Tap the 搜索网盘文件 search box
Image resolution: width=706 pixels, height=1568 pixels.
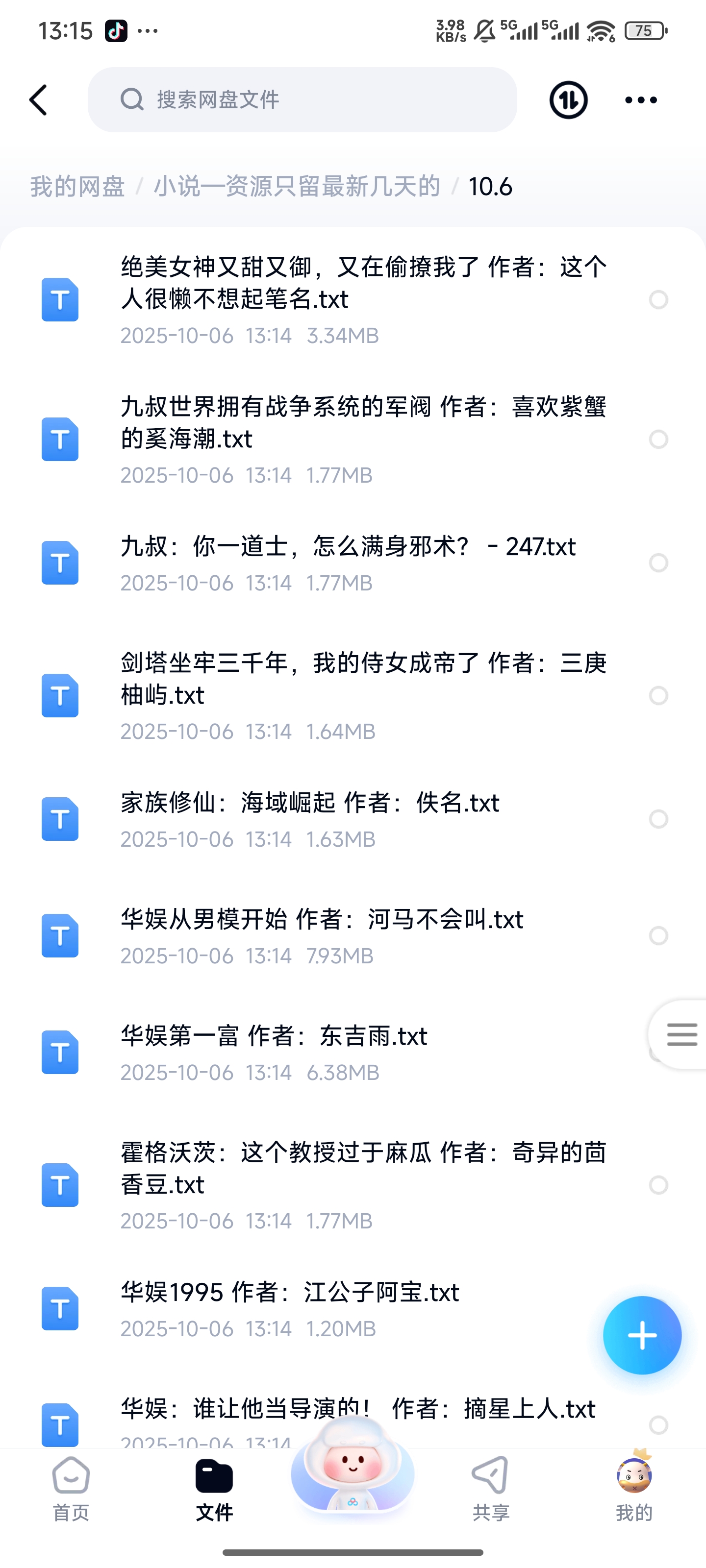(302, 100)
